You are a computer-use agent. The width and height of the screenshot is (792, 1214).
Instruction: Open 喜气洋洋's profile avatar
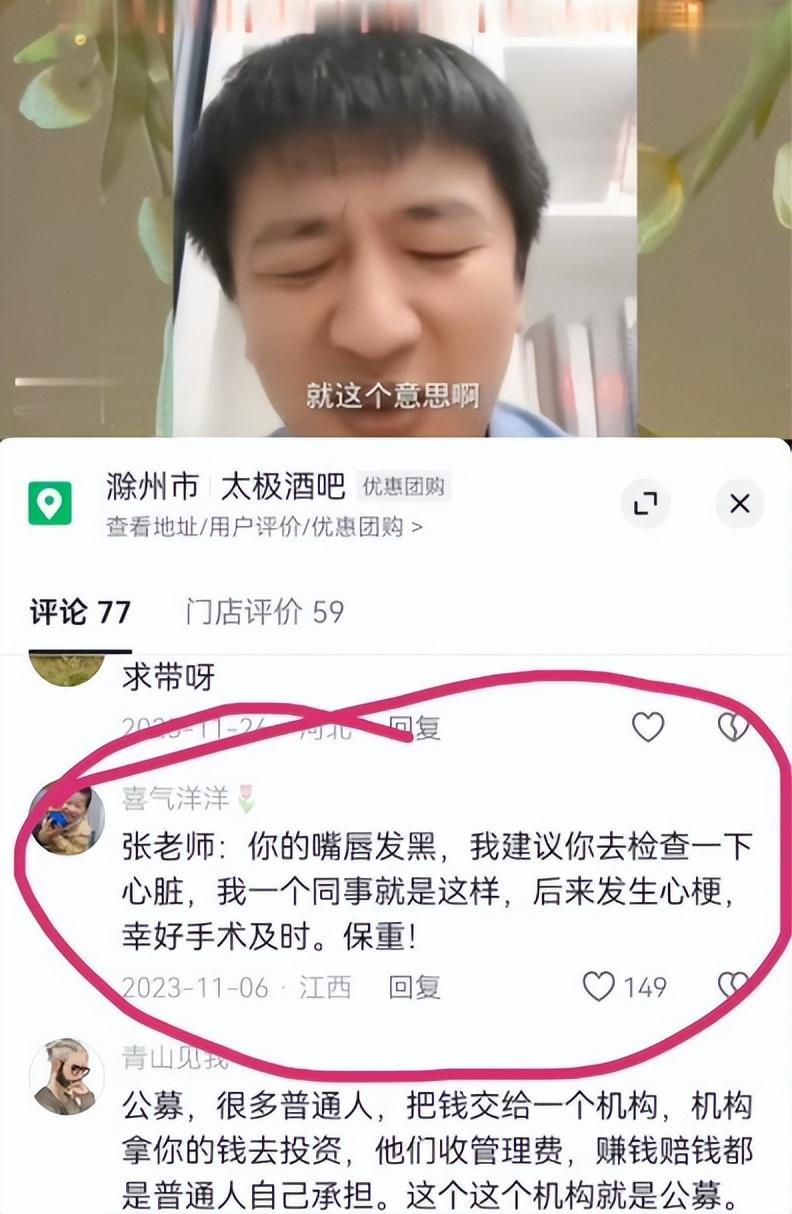(66, 820)
